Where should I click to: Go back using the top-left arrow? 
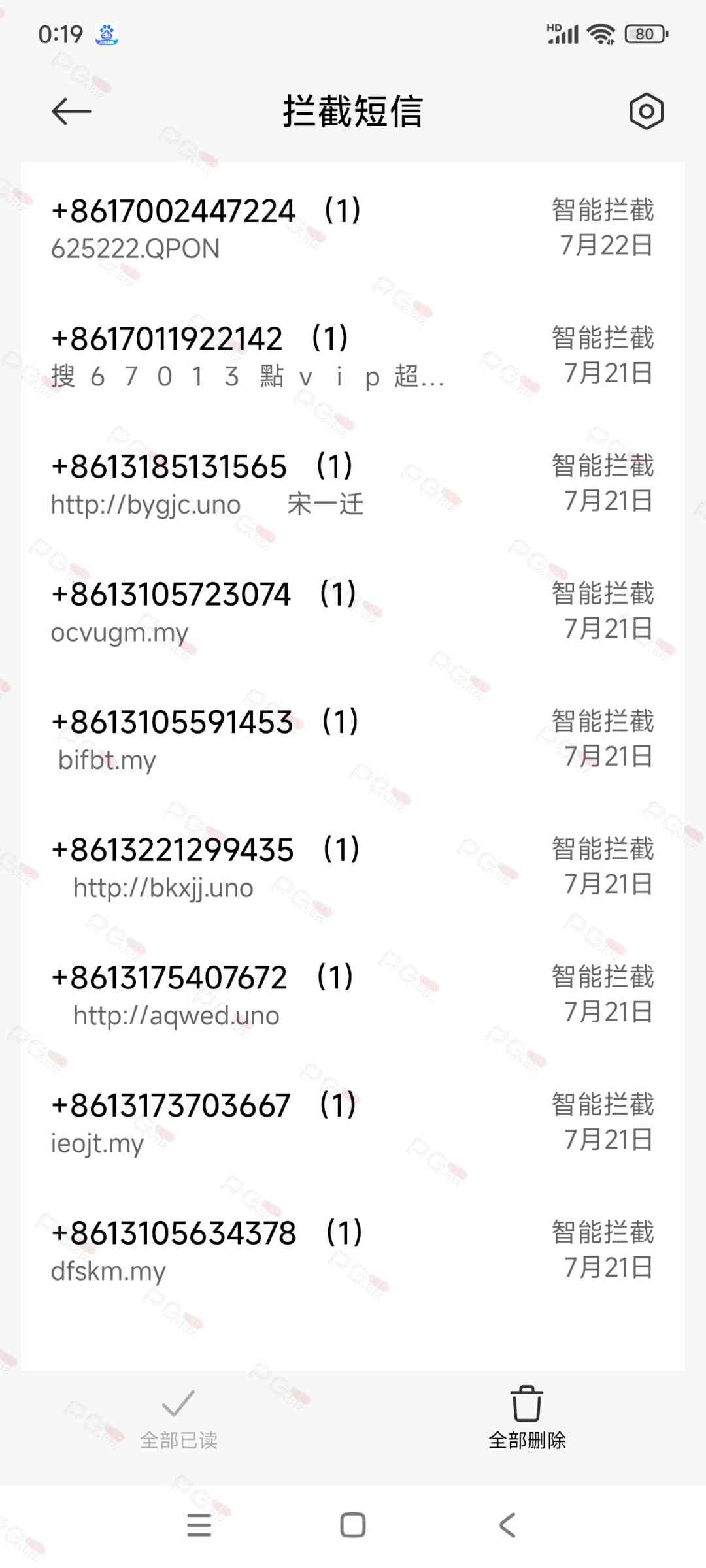[71, 112]
